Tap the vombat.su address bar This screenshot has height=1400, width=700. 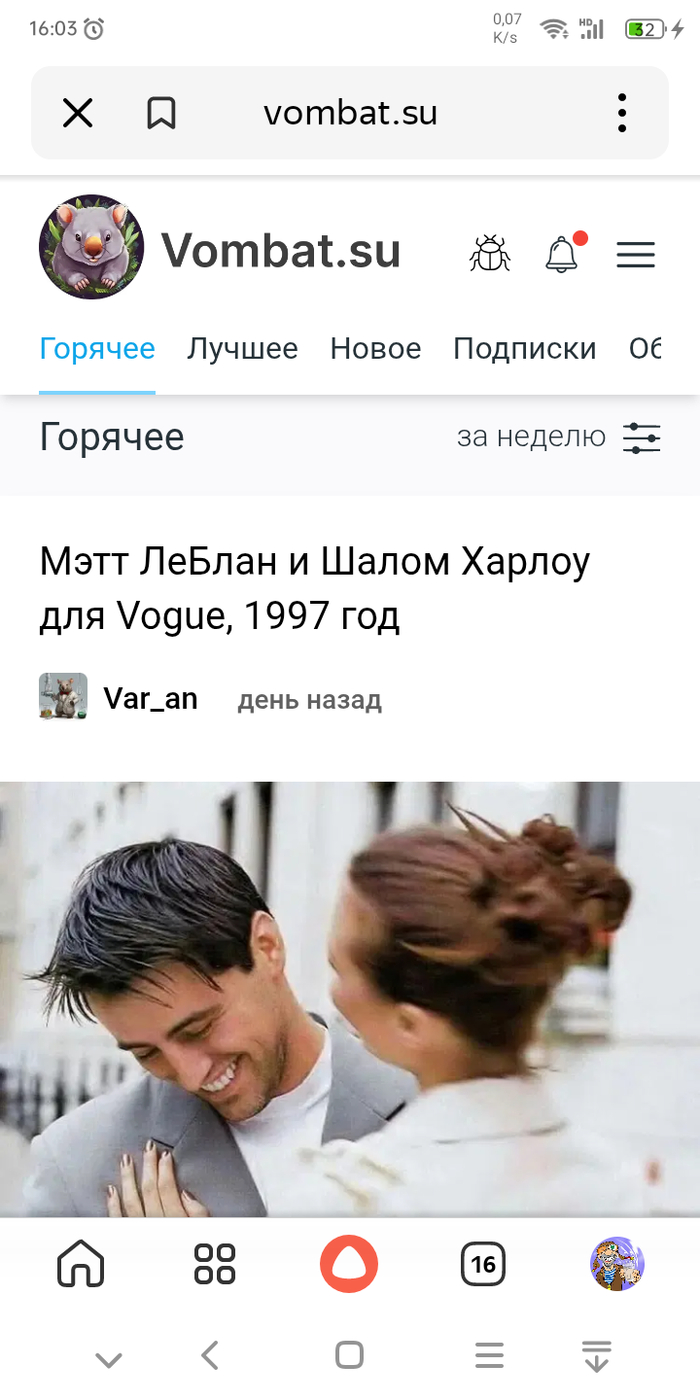pyautogui.click(x=350, y=113)
